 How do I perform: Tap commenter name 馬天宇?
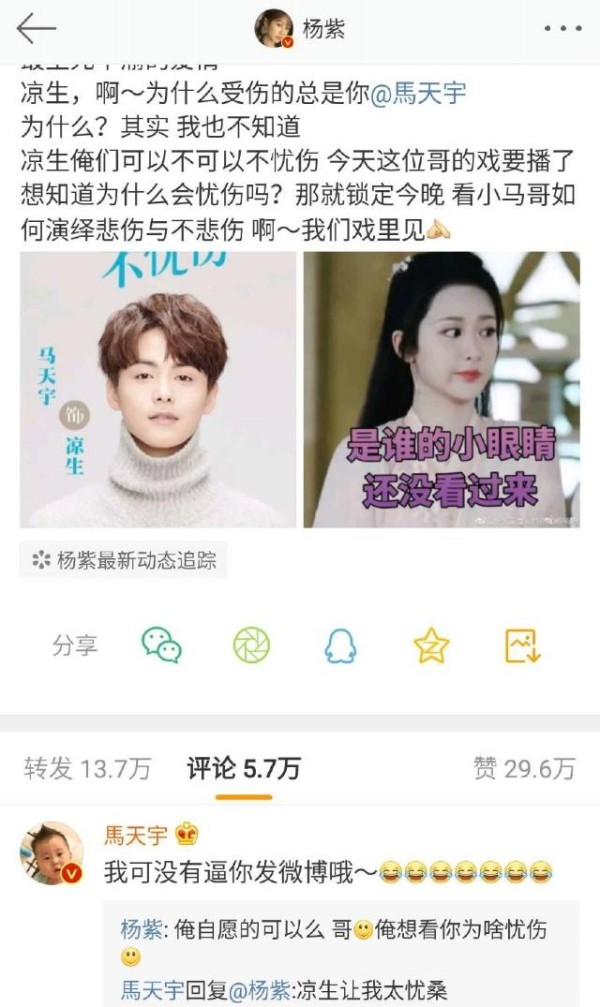click(x=136, y=834)
